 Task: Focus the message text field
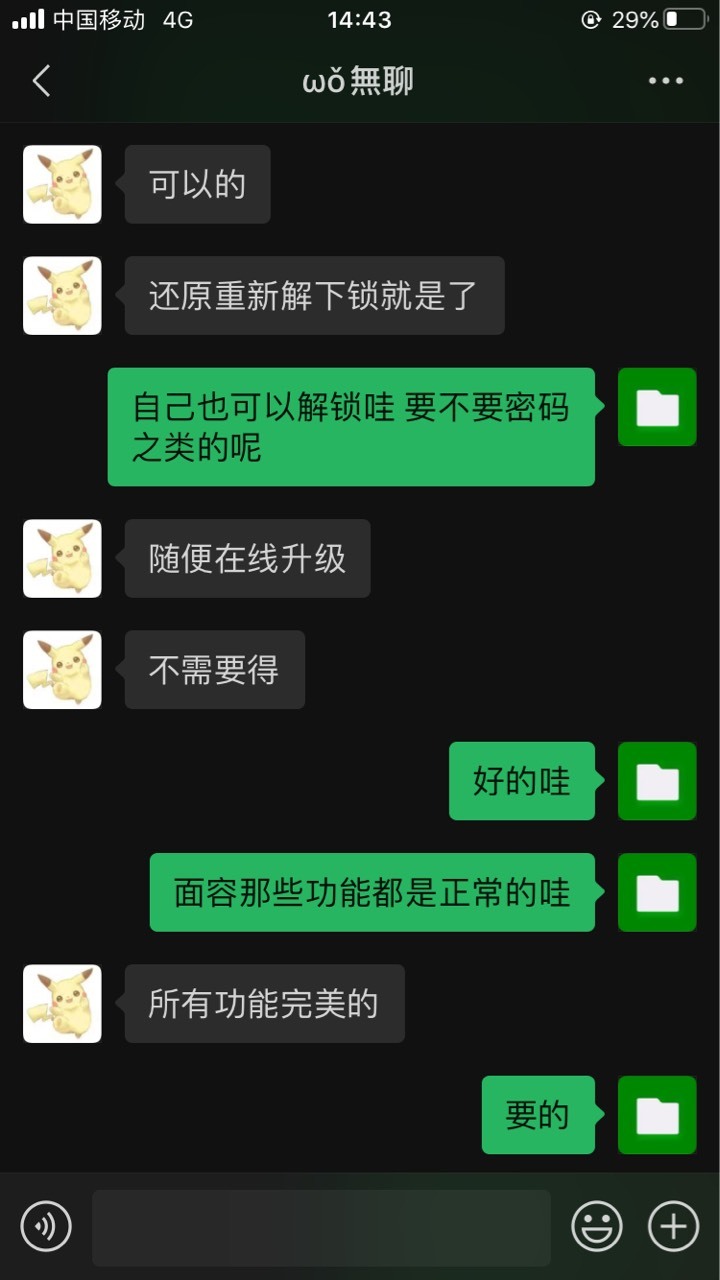[x=321, y=1227]
